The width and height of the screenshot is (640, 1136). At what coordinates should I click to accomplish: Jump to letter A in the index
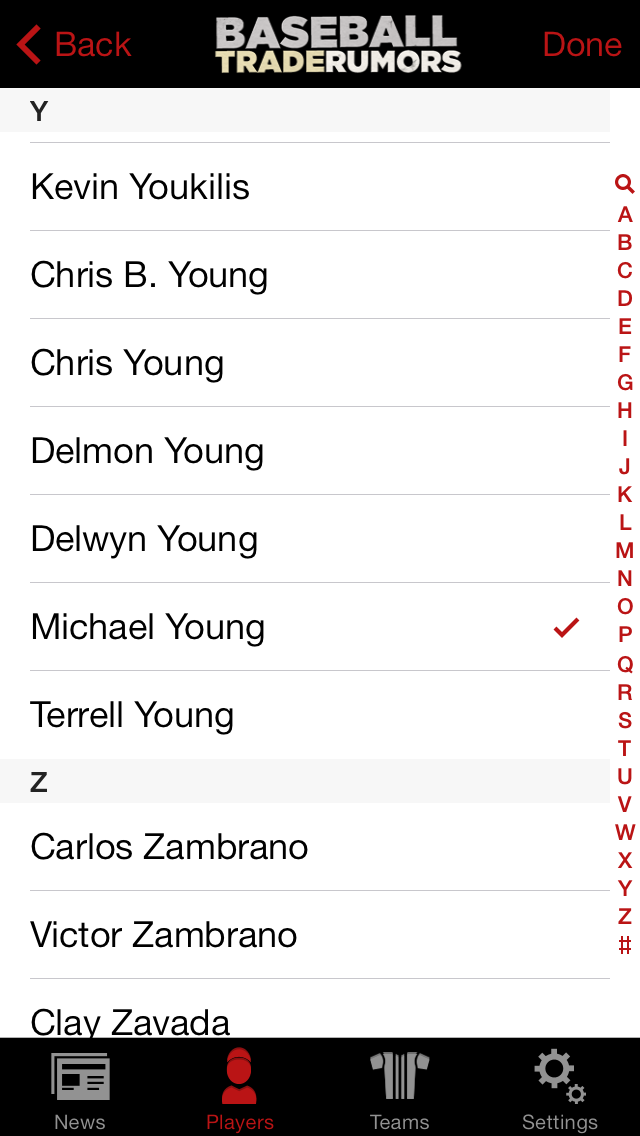tap(624, 214)
